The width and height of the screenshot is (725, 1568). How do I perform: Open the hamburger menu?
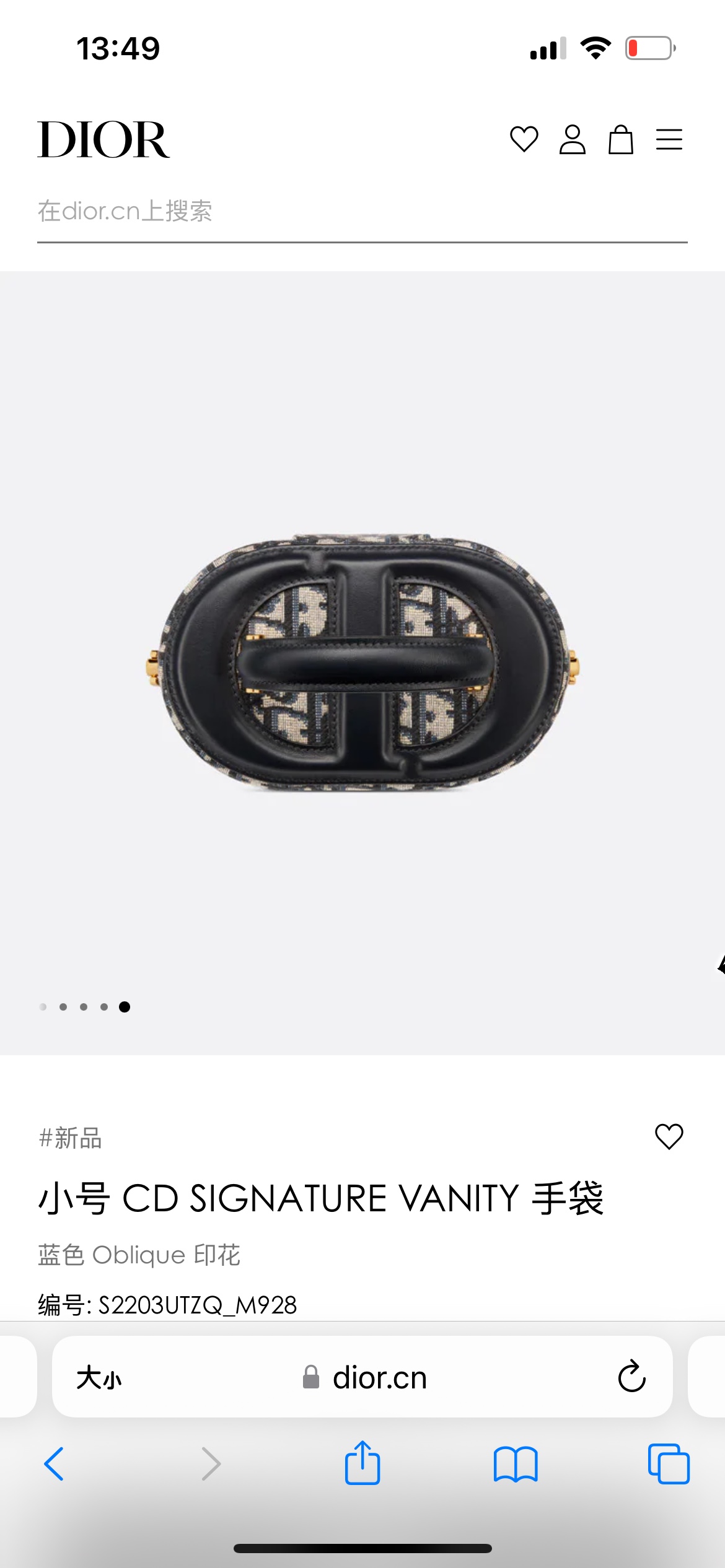tap(669, 139)
